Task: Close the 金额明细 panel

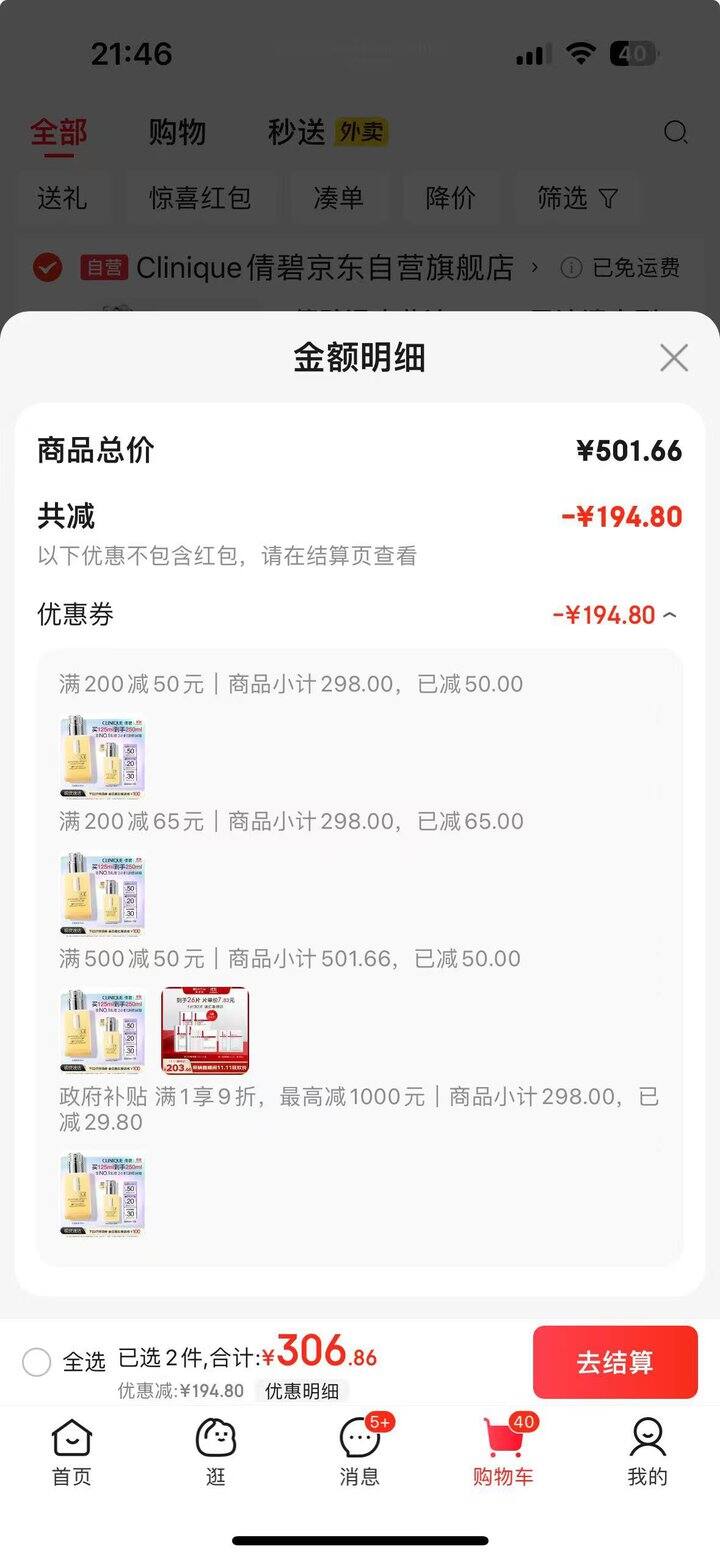Action: [674, 357]
